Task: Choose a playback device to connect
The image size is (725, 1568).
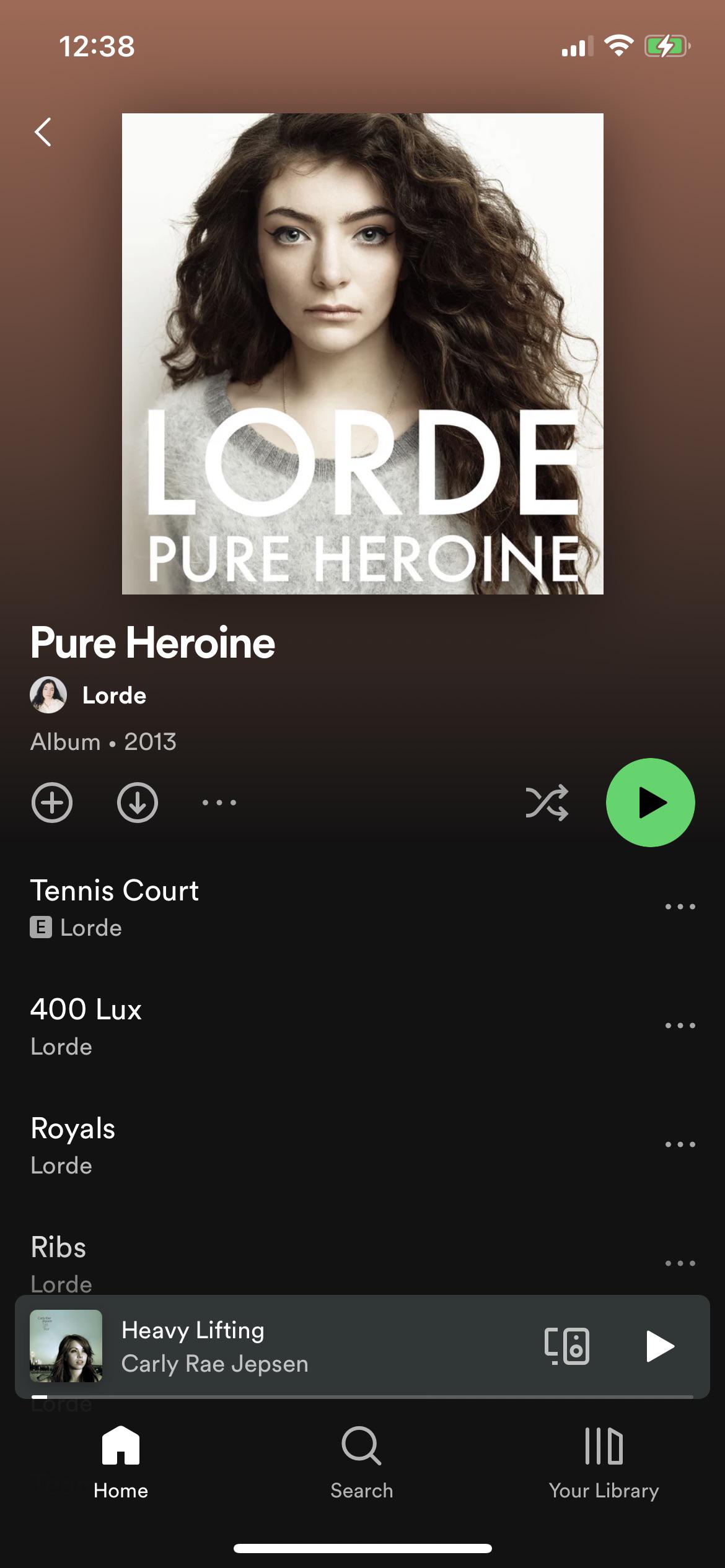Action: point(567,1346)
